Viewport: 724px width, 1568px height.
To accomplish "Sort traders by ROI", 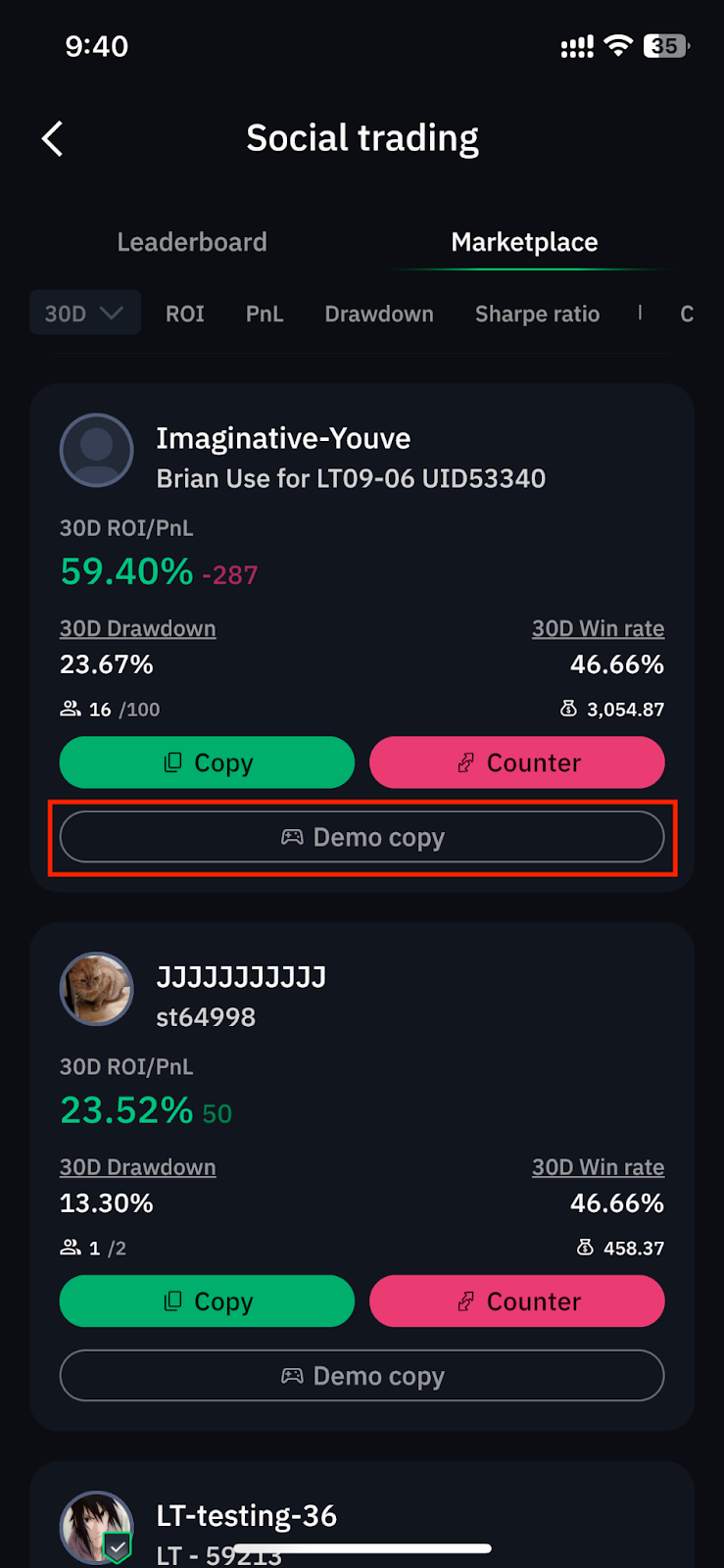I will click(185, 314).
